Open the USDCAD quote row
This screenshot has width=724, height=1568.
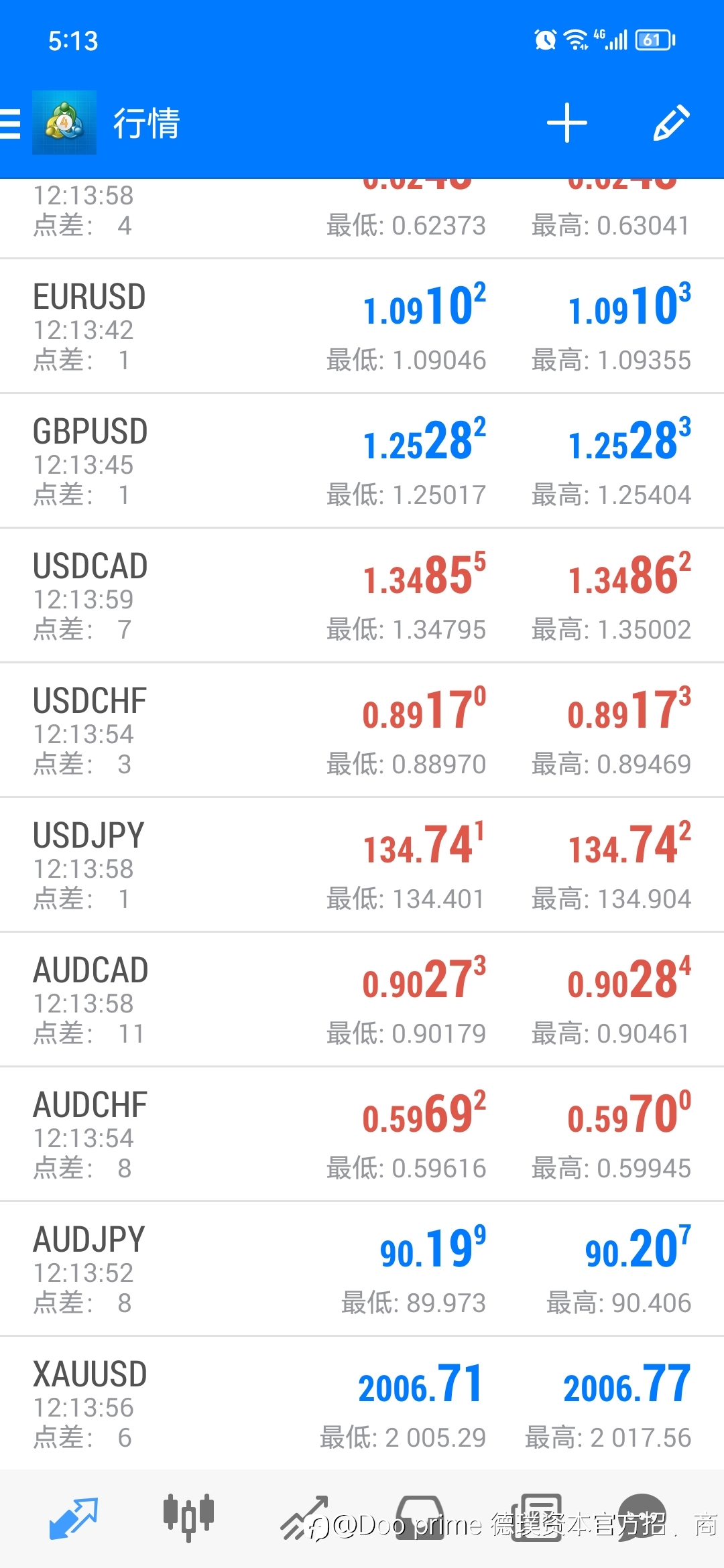(362, 596)
